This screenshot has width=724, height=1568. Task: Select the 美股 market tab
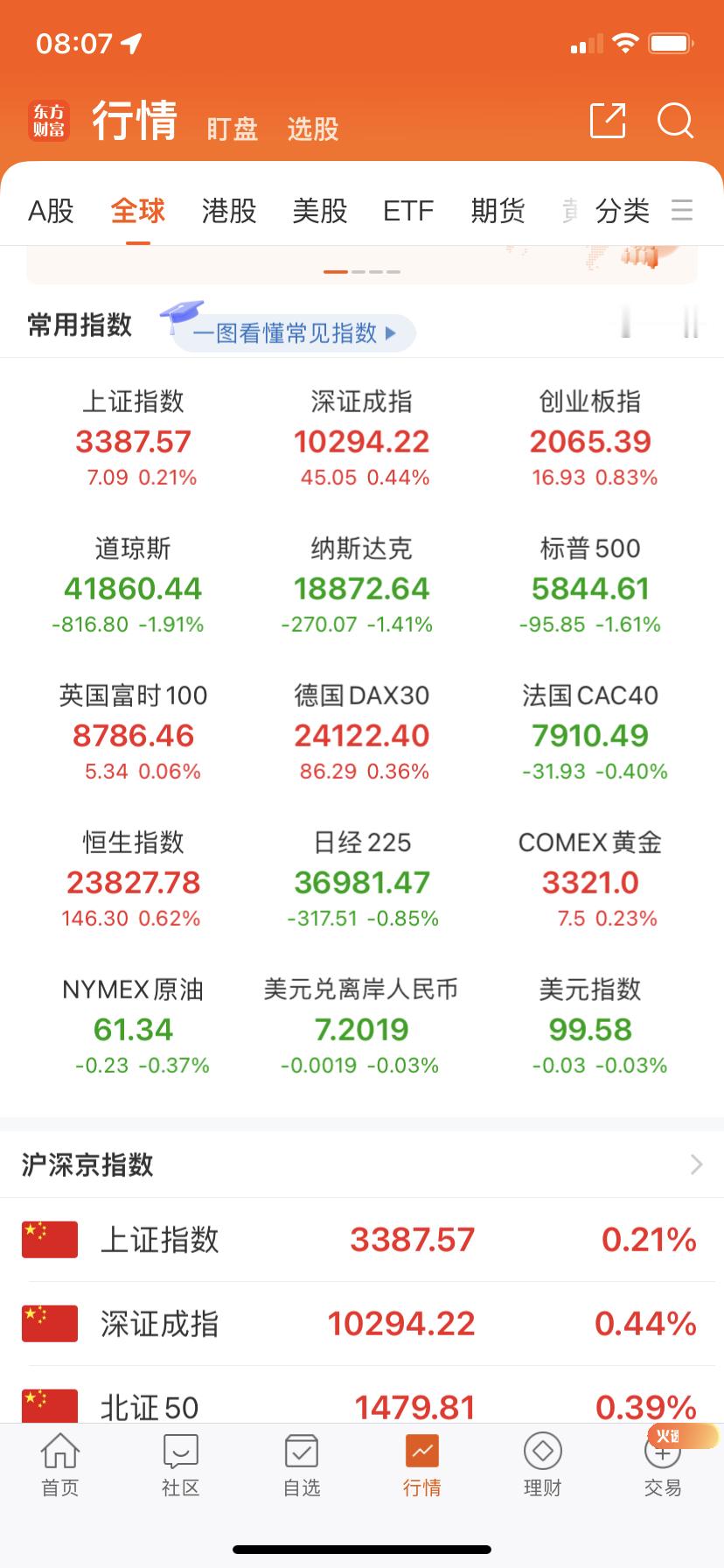pyautogui.click(x=320, y=211)
